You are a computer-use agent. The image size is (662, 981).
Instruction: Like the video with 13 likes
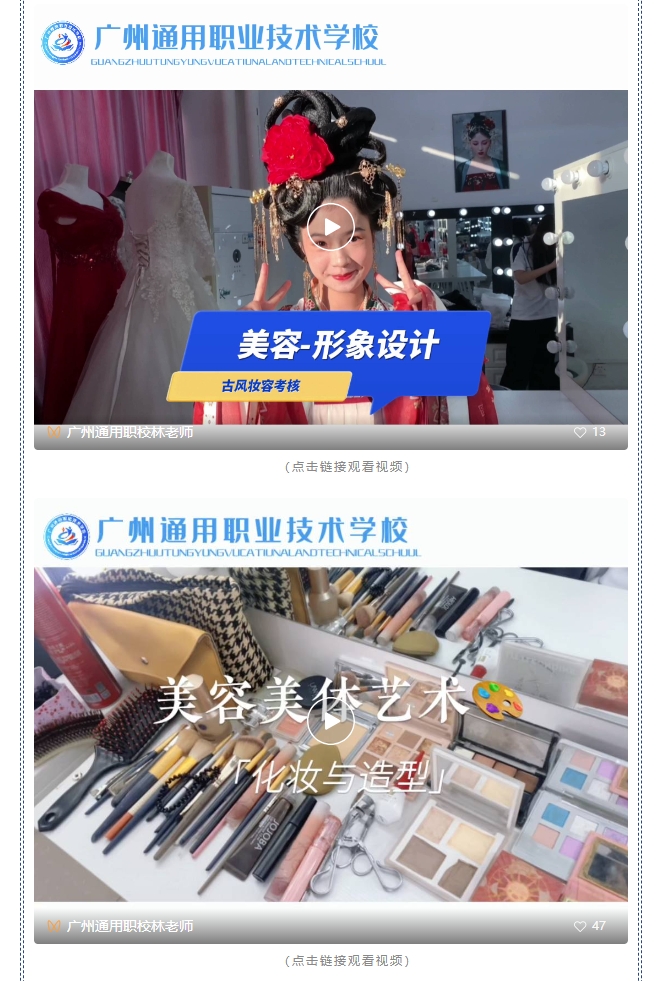pyautogui.click(x=580, y=432)
